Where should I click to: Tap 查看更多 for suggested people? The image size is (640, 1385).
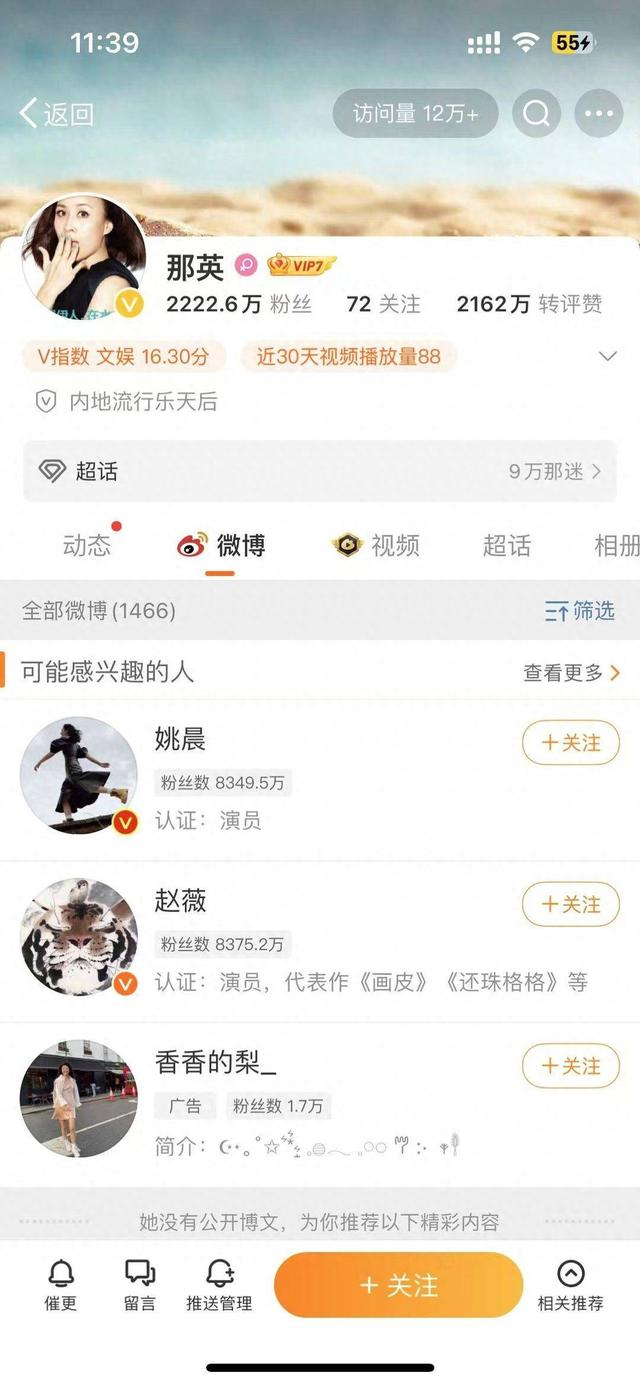pyautogui.click(x=571, y=673)
